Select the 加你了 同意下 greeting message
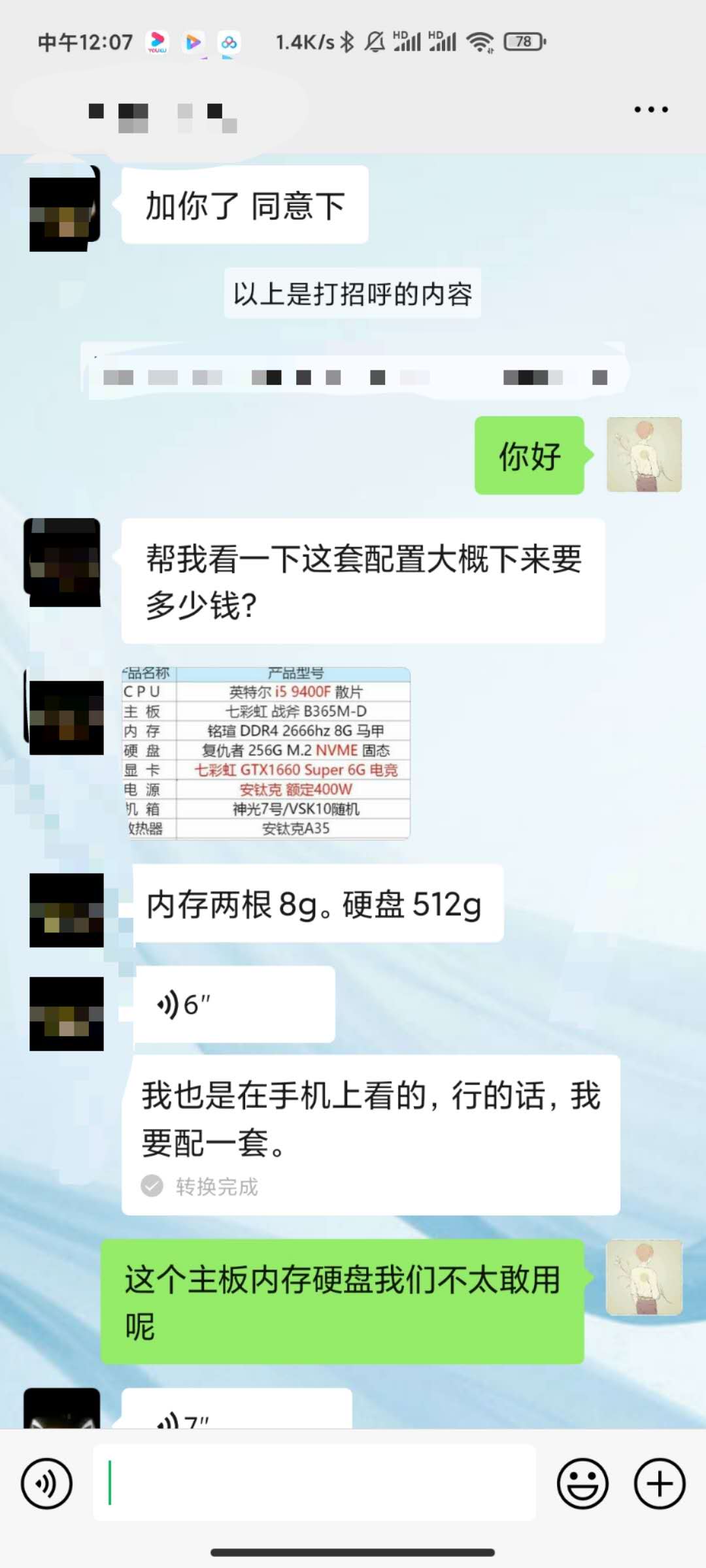This screenshot has height=1568, width=706. pyautogui.click(x=243, y=203)
